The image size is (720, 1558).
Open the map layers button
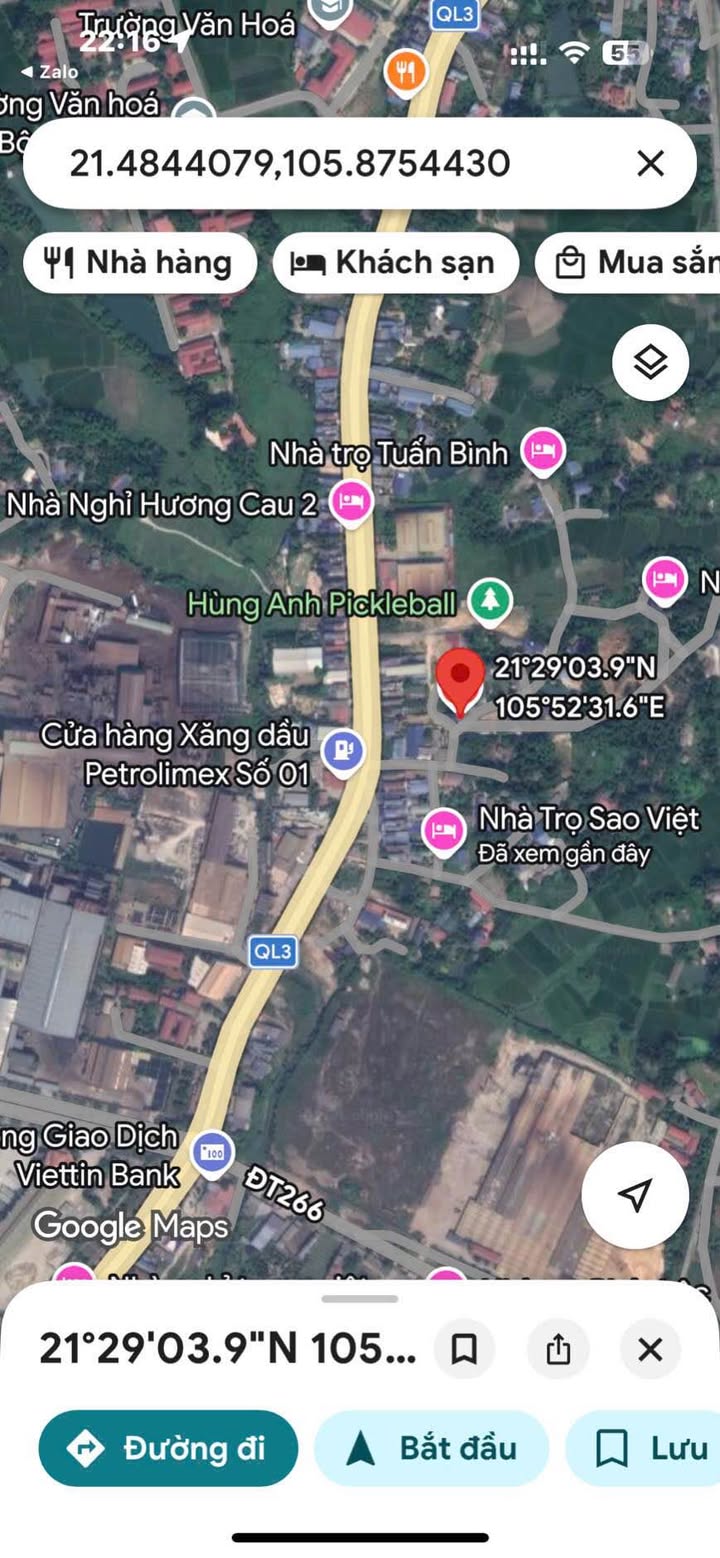pos(651,362)
